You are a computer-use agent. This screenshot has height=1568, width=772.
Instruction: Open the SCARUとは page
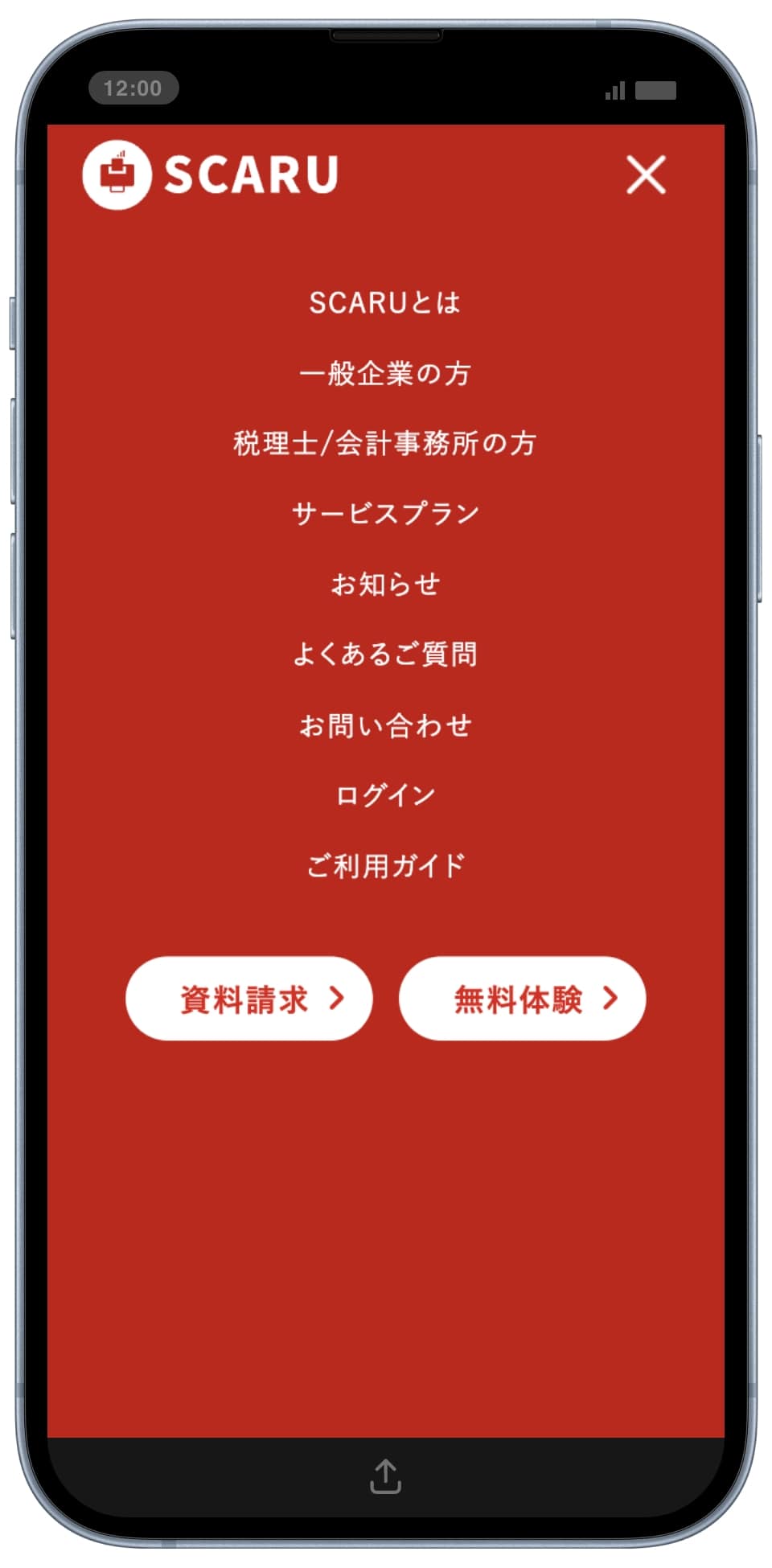[385, 302]
